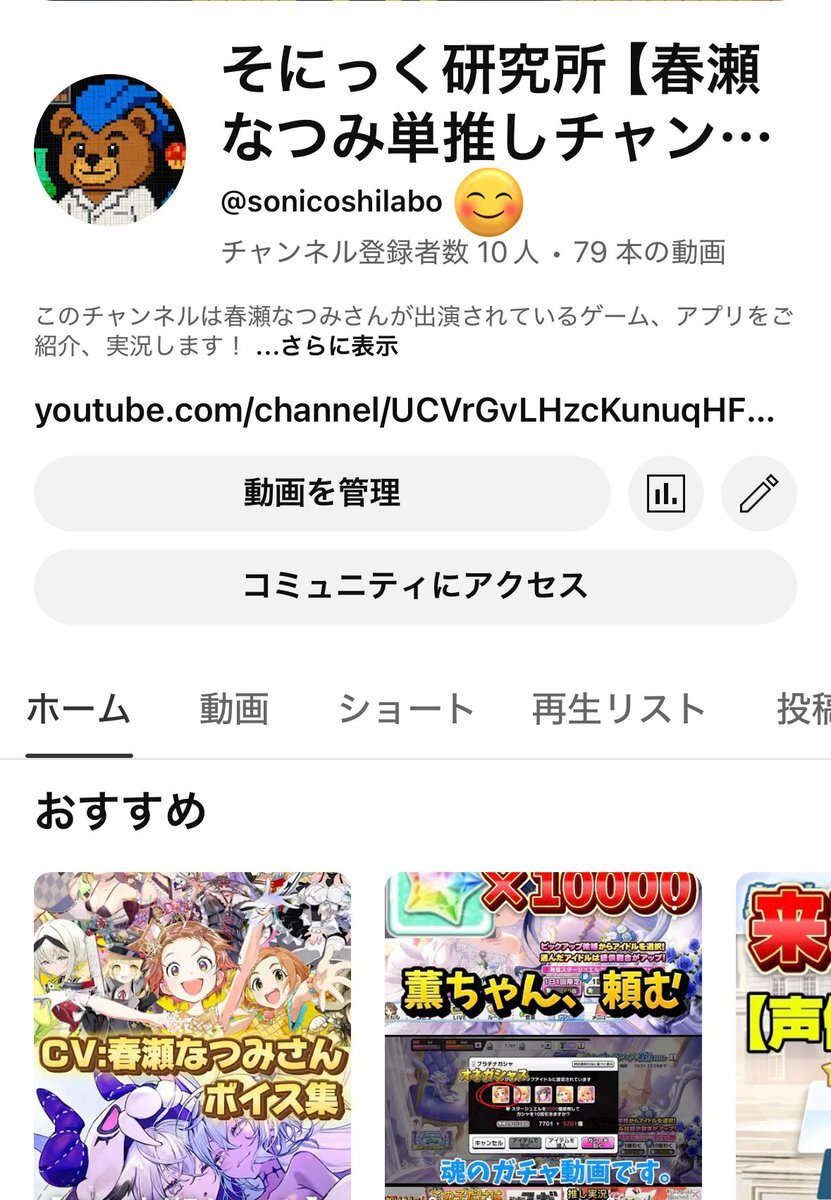Open コミュニティにアクセス
This screenshot has height=1200, width=831.
(415, 586)
